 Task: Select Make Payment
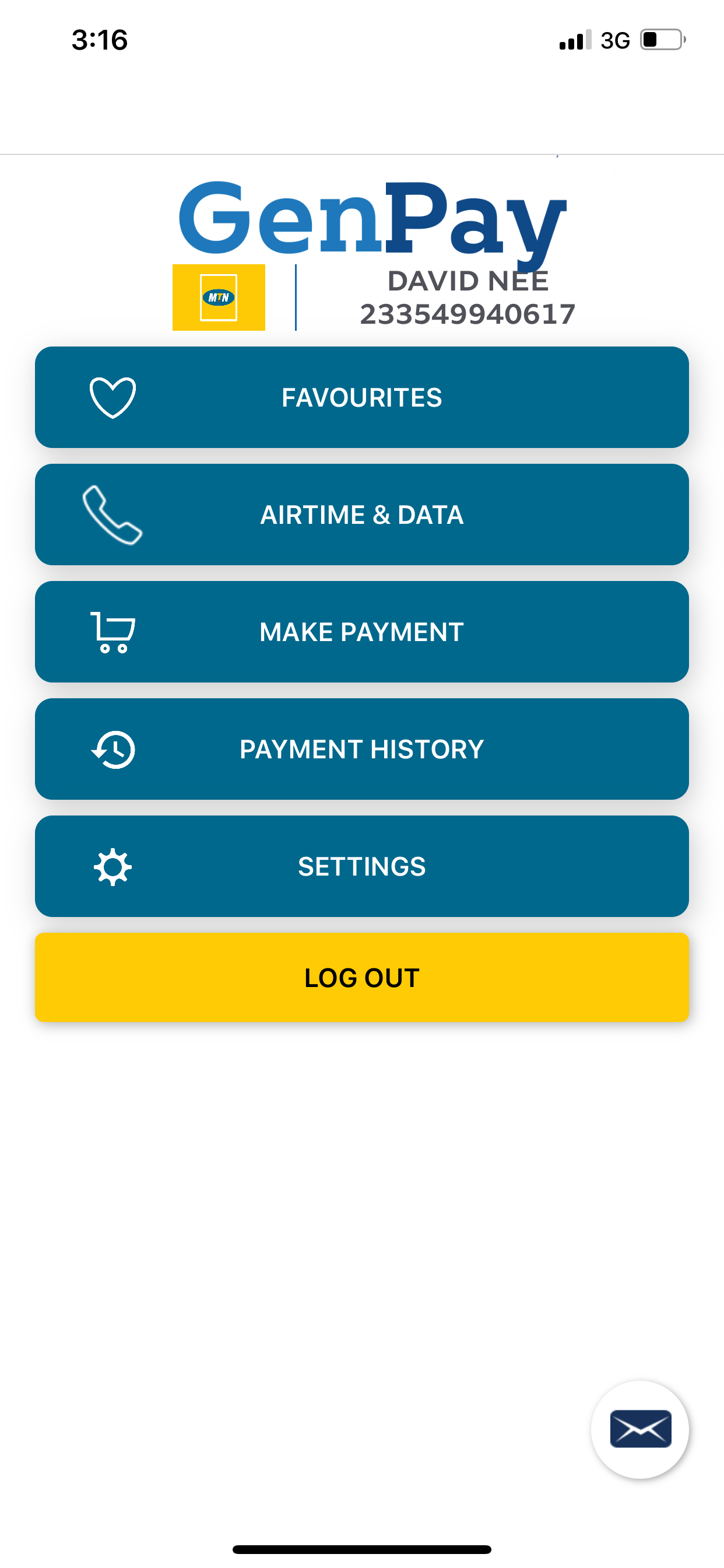click(361, 632)
